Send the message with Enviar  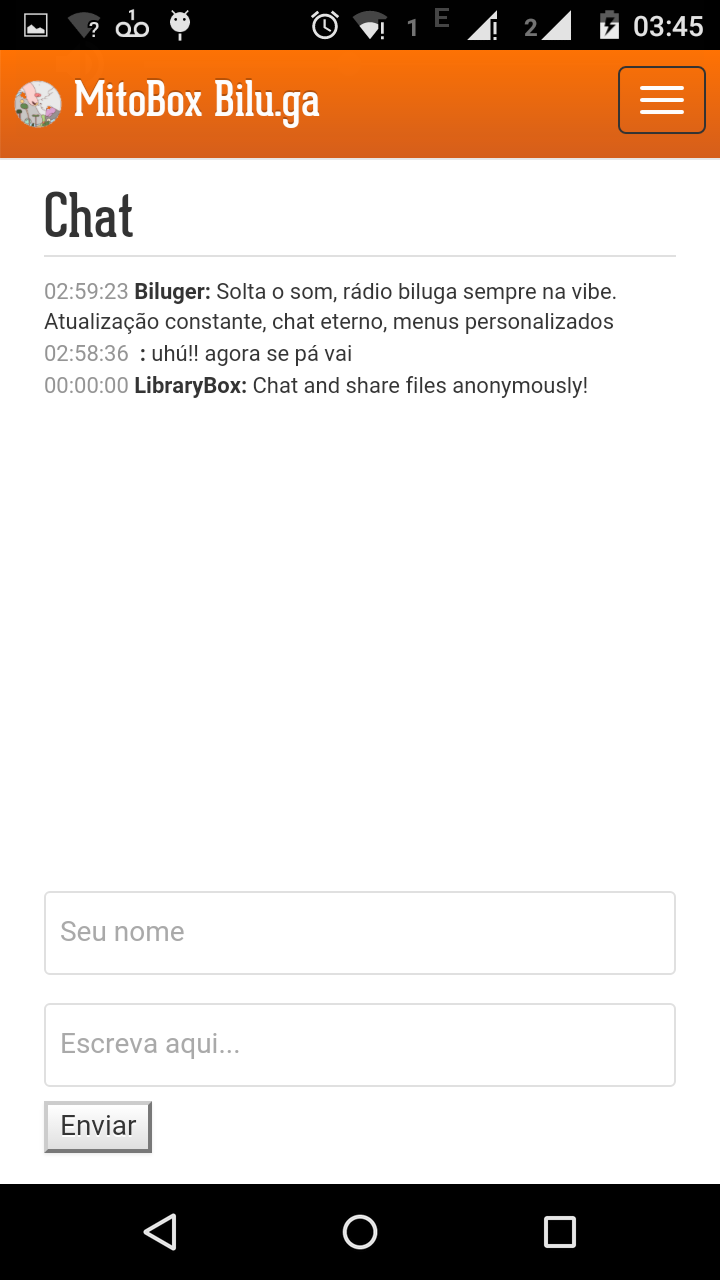[x=98, y=1127]
